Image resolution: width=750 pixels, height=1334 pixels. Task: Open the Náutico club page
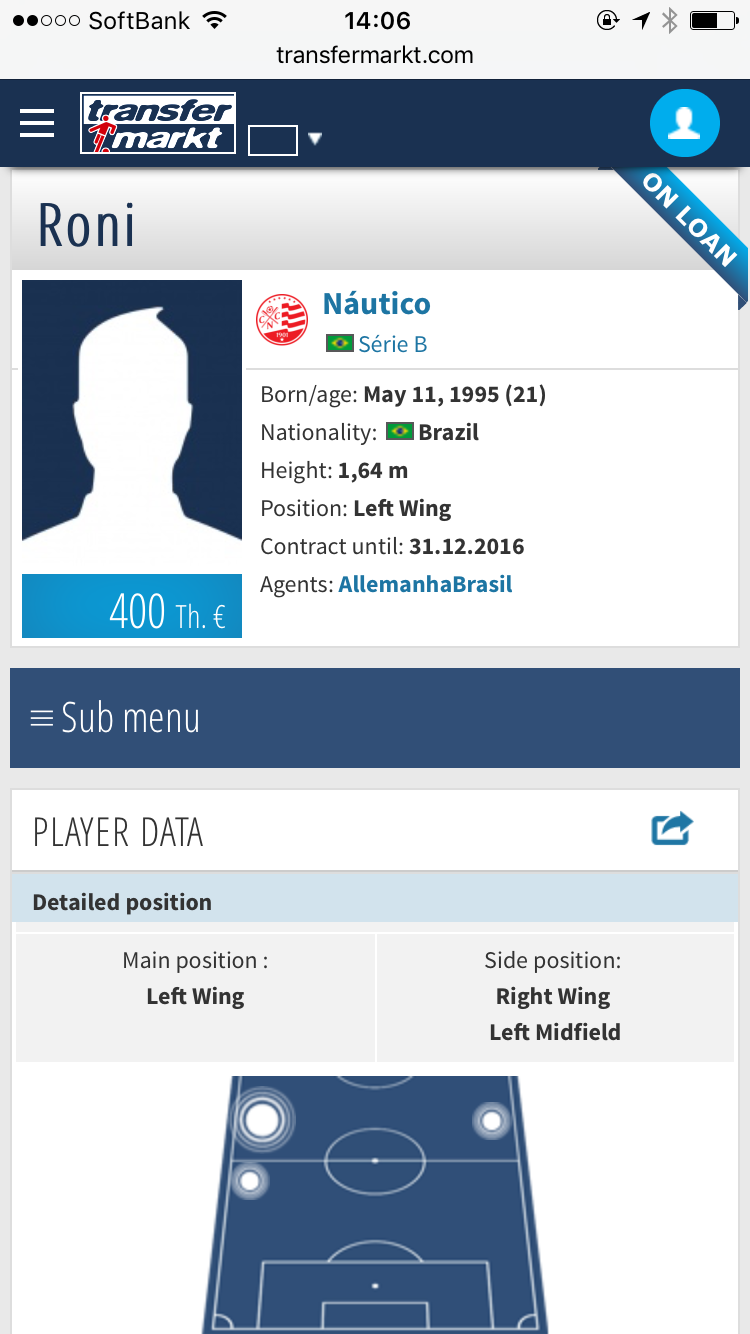[376, 304]
